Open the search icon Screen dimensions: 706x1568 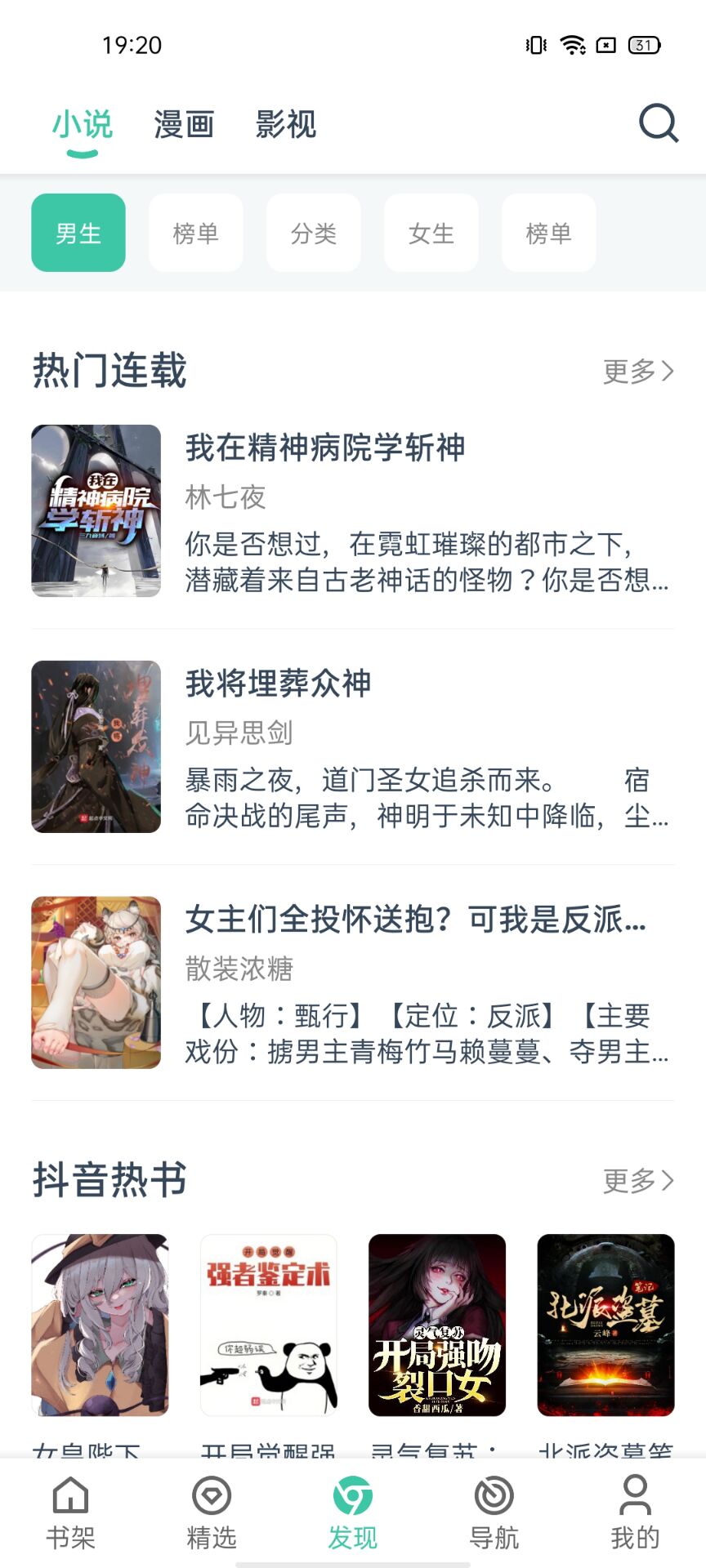[659, 123]
